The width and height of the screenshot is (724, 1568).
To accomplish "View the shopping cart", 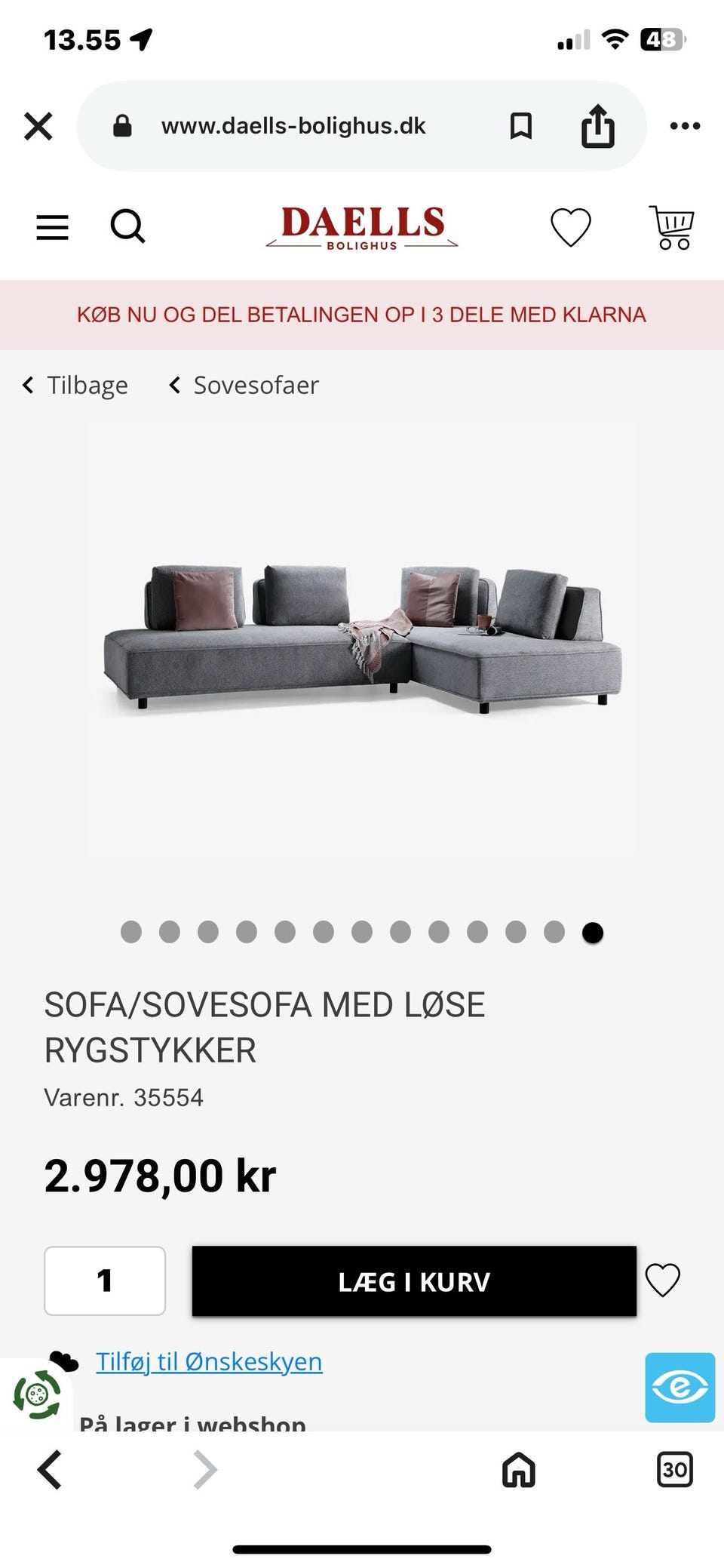I will click(672, 227).
